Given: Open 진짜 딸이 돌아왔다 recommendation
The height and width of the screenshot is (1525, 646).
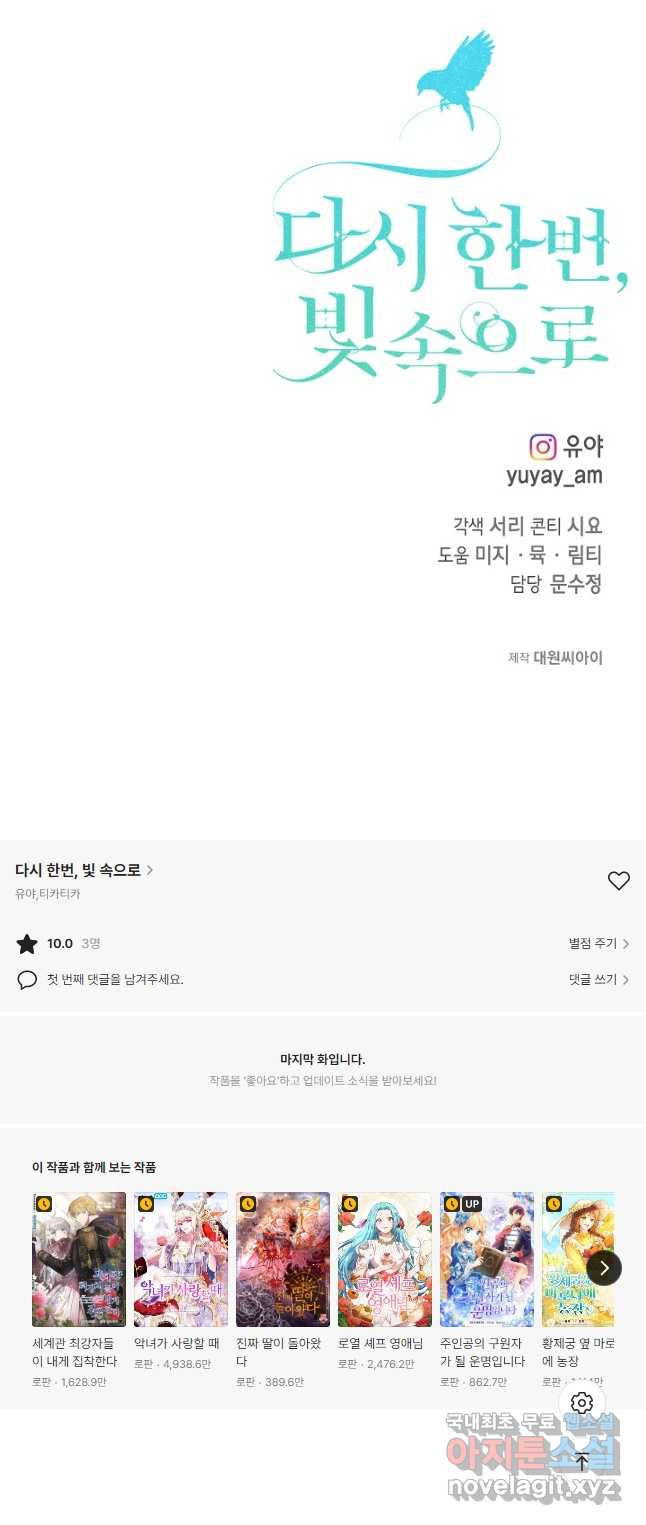Looking at the screenshot, I should pyautogui.click(x=283, y=1259).
